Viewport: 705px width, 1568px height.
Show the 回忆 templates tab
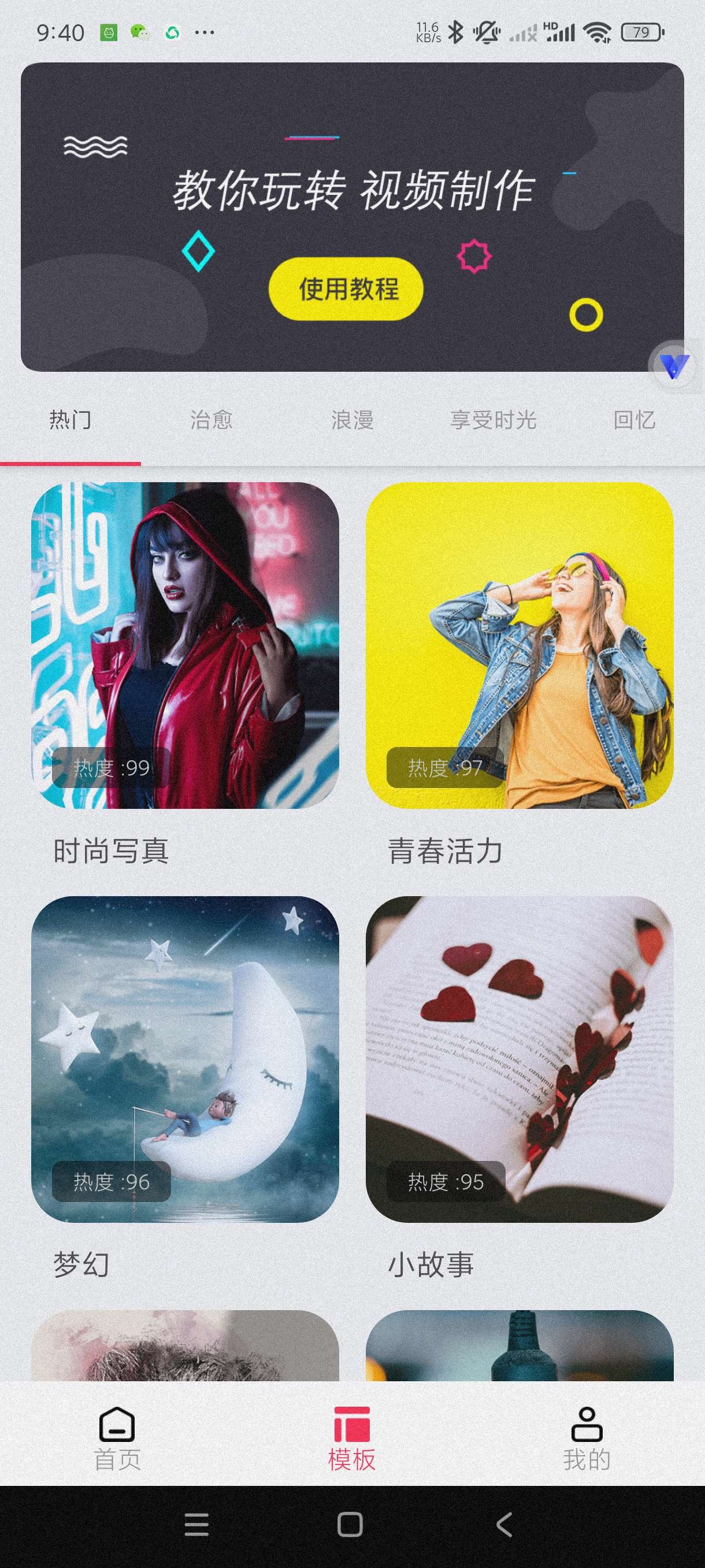[x=634, y=420]
